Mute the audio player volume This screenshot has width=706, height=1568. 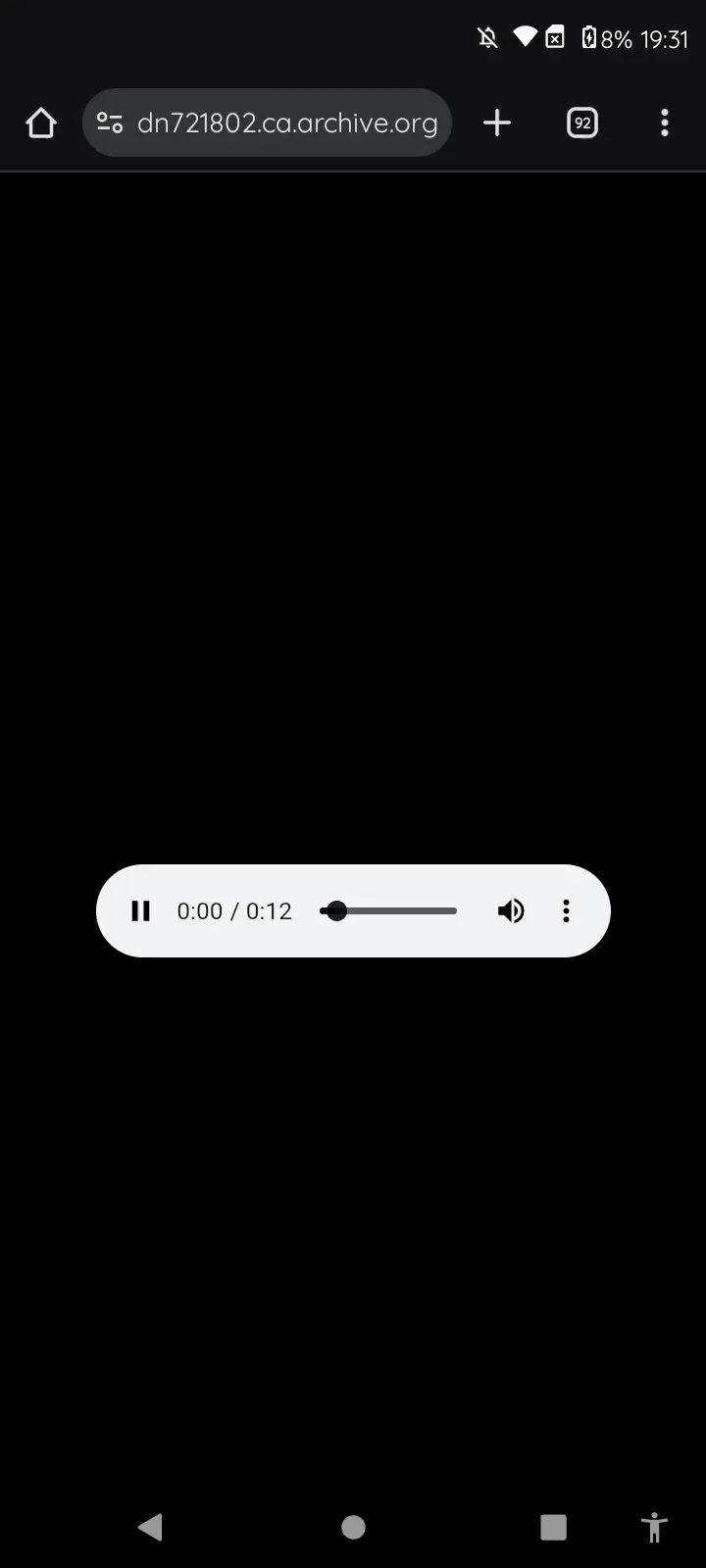point(511,911)
